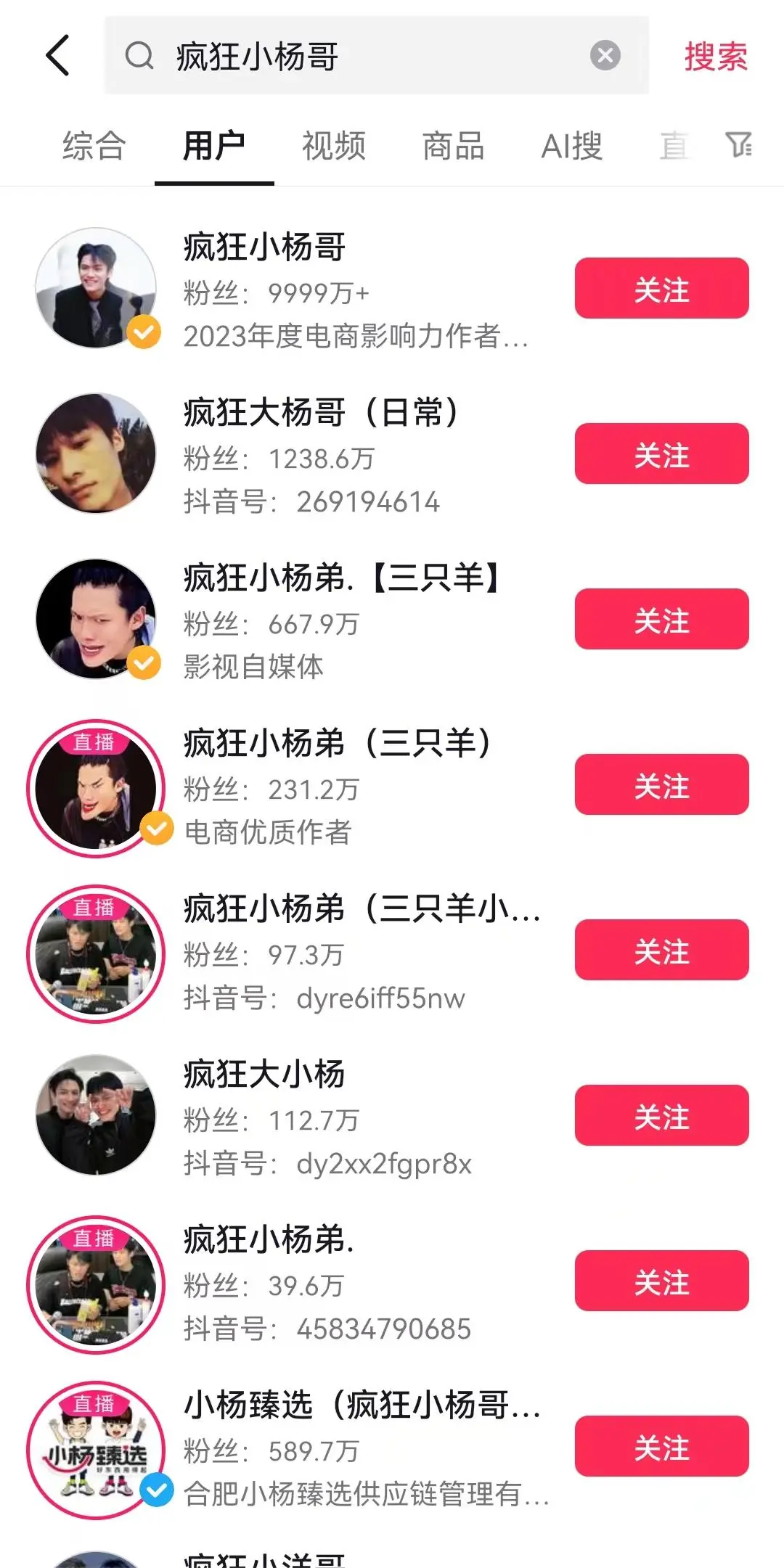The height and width of the screenshot is (1568, 784).
Task: Follow 疯狂大小杨 account
Action: click(x=661, y=1115)
